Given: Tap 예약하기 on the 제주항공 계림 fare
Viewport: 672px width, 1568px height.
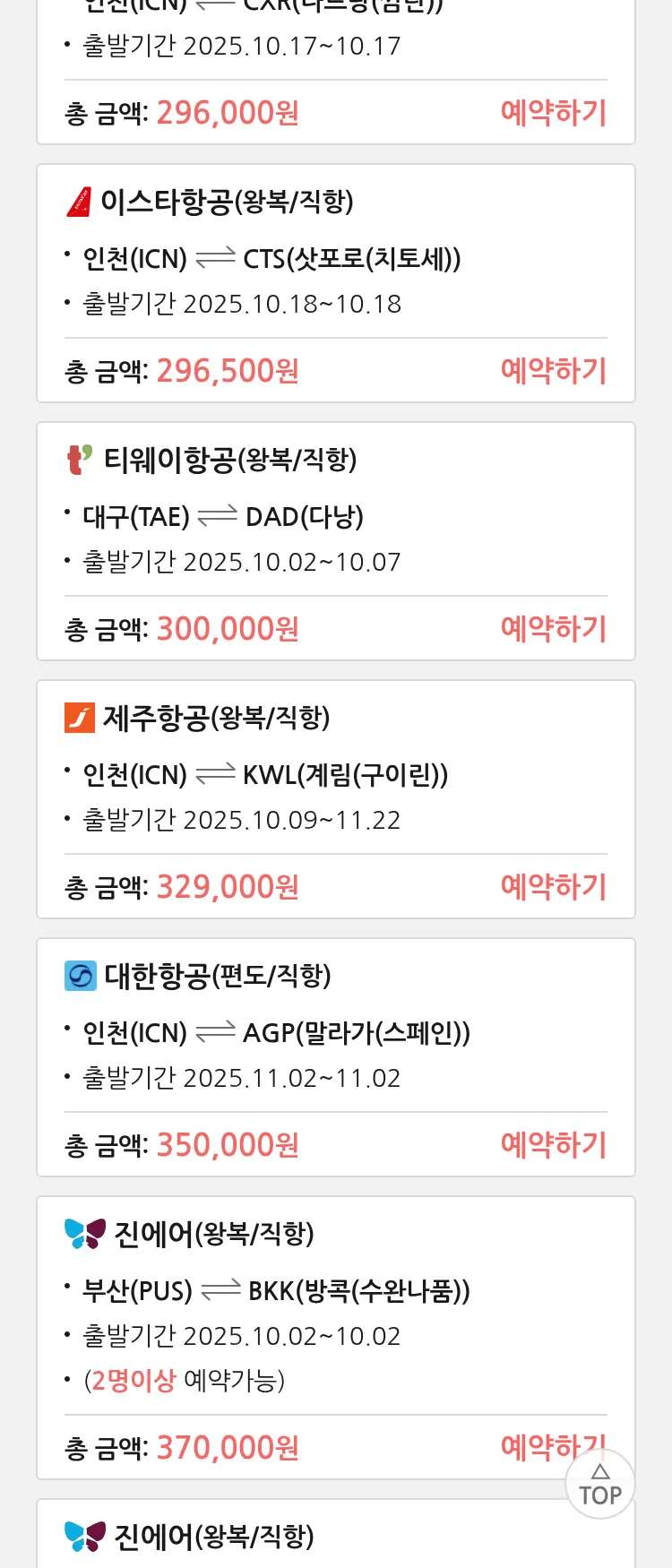Looking at the screenshot, I should 553,887.
